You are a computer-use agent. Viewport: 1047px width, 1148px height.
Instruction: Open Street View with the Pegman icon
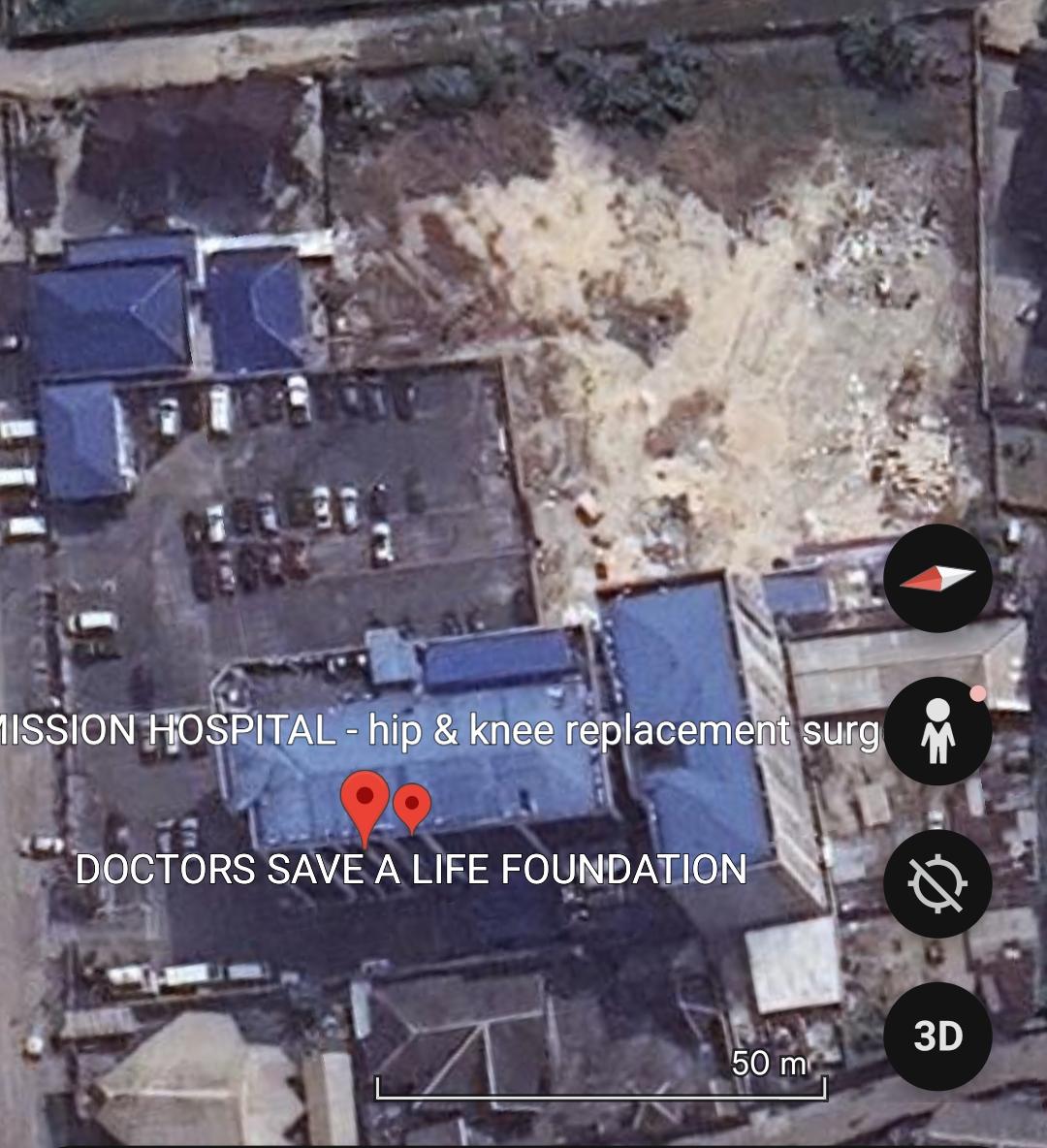point(936,732)
